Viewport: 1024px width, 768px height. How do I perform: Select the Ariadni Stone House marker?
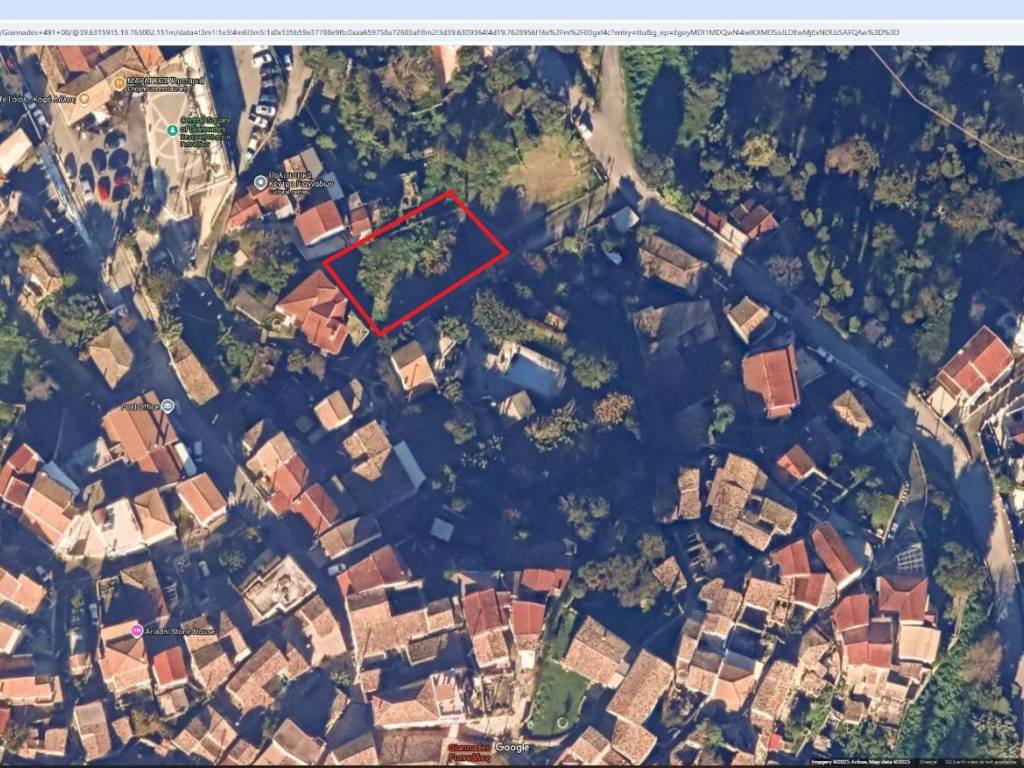pos(137,630)
